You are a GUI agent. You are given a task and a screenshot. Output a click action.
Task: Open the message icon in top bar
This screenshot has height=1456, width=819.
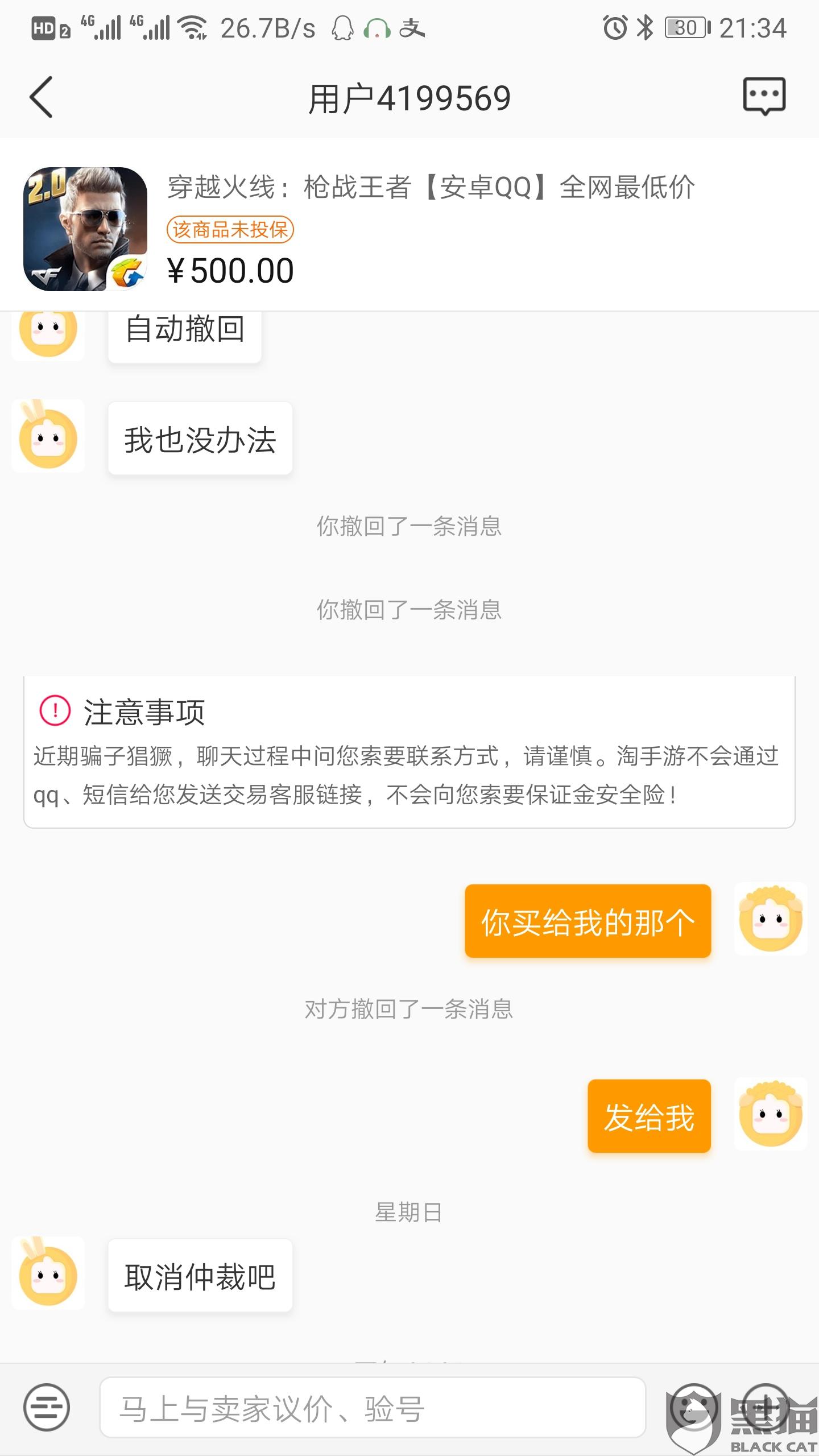[764, 97]
